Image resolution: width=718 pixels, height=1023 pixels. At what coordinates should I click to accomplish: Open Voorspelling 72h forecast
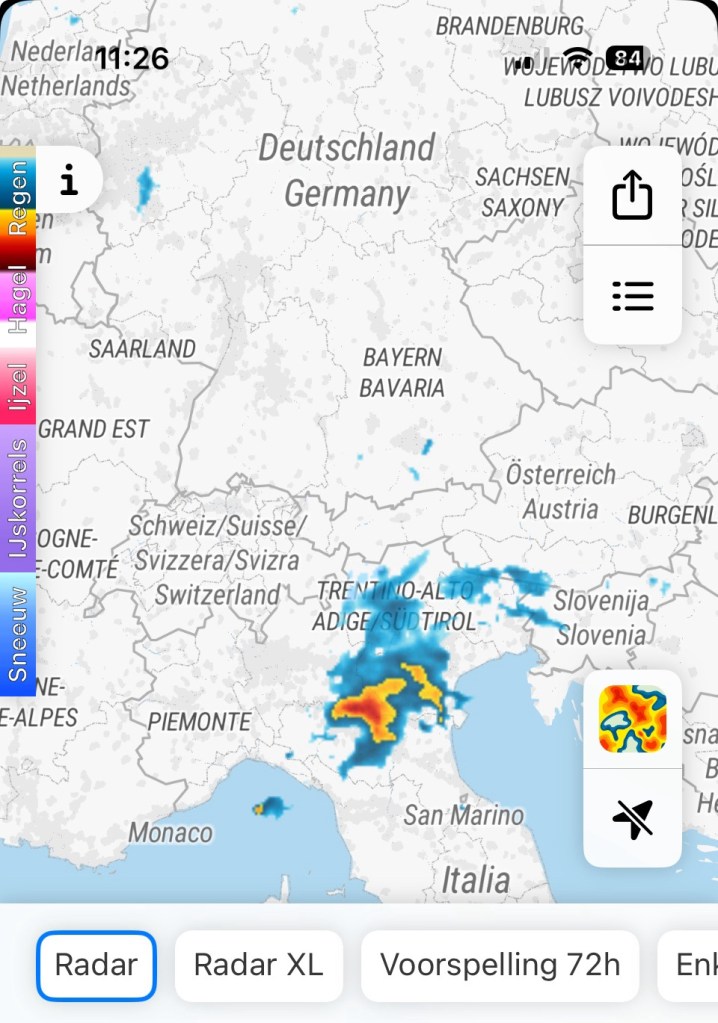coord(500,965)
